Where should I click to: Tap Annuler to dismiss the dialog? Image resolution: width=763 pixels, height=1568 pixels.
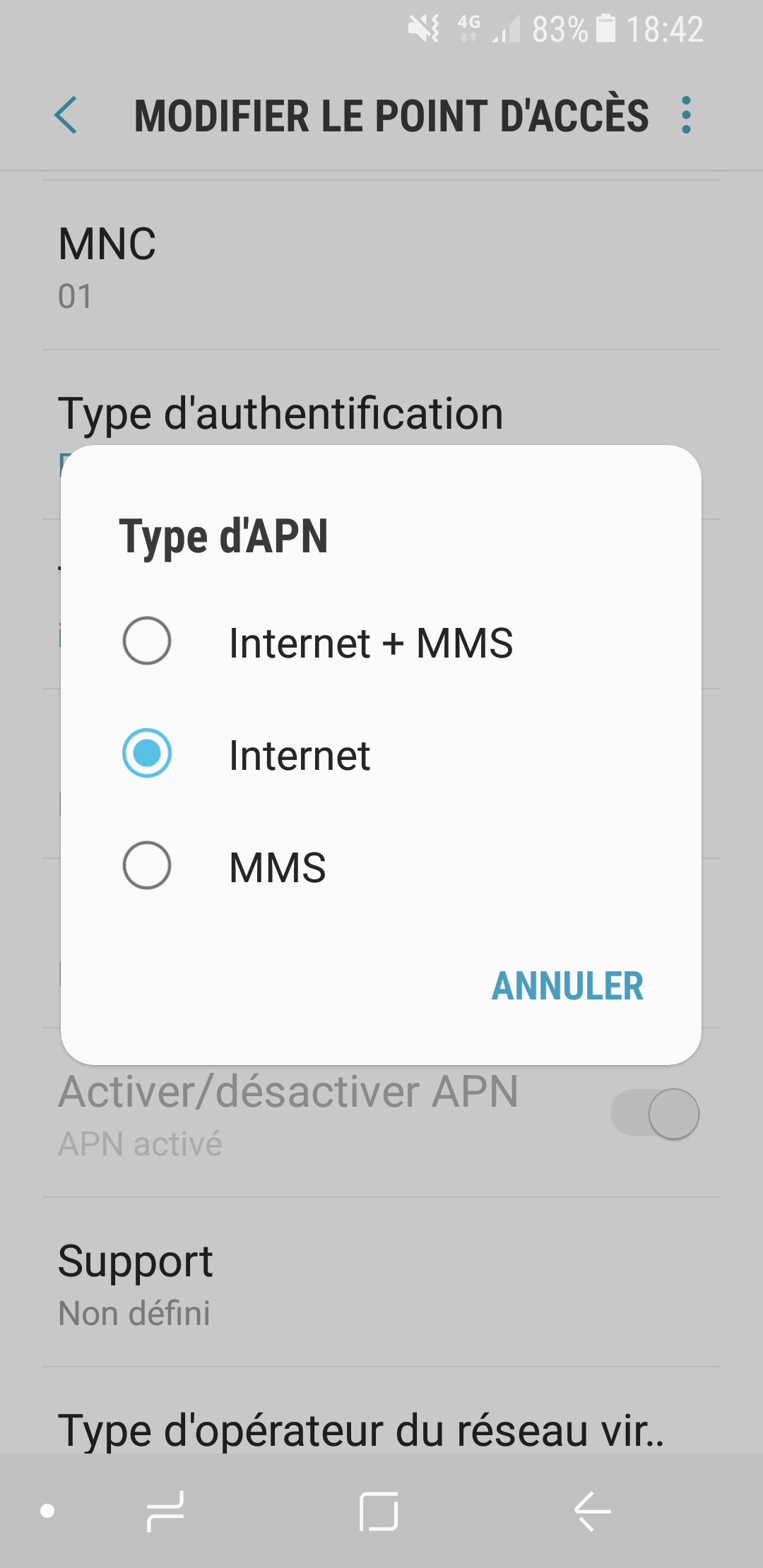tap(567, 986)
